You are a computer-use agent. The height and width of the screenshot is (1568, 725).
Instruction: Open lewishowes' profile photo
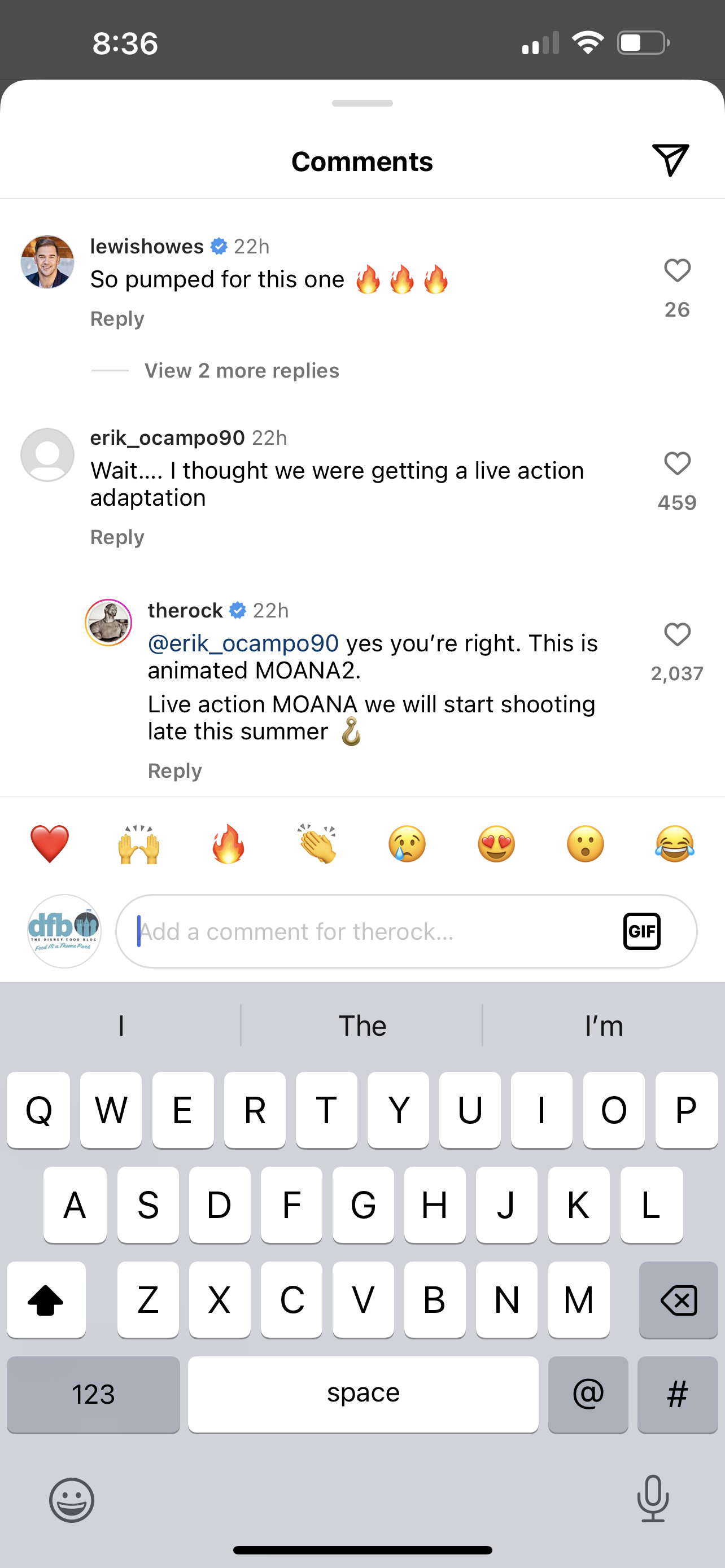pos(47,262)
